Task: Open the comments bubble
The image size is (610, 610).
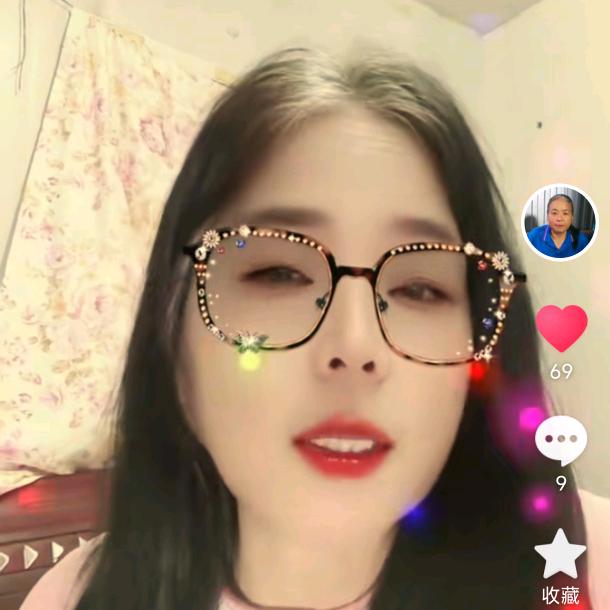Action: coord(560,439)
